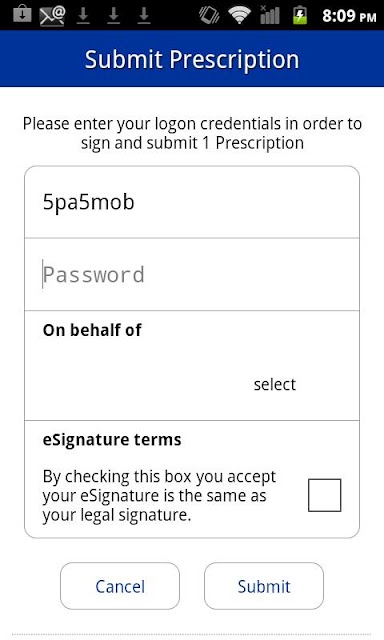Open the On behalf of select dropdown
The height and width of the screenshot is (640, 384).
coord(274,384)
